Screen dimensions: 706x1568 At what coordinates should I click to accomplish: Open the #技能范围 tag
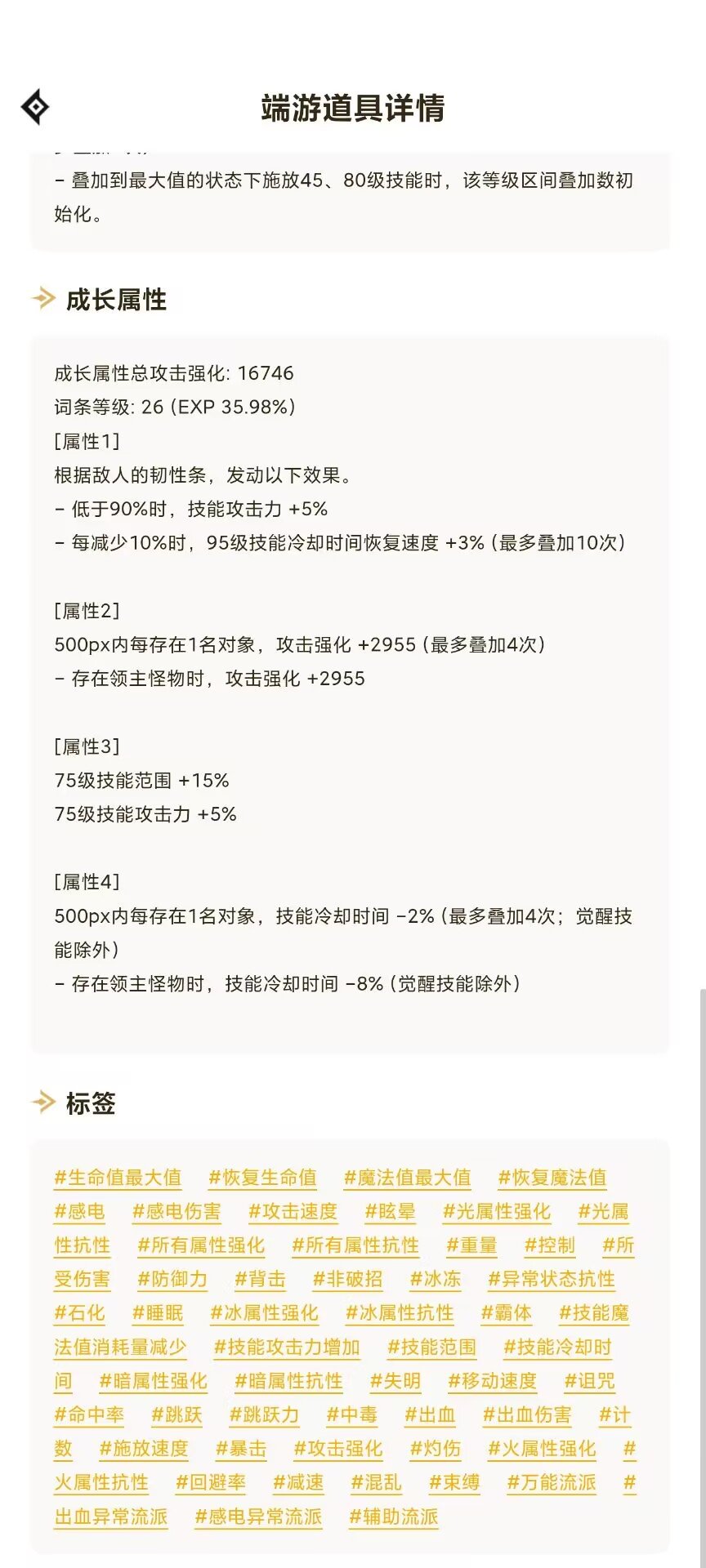click(x=431, y=1347)
